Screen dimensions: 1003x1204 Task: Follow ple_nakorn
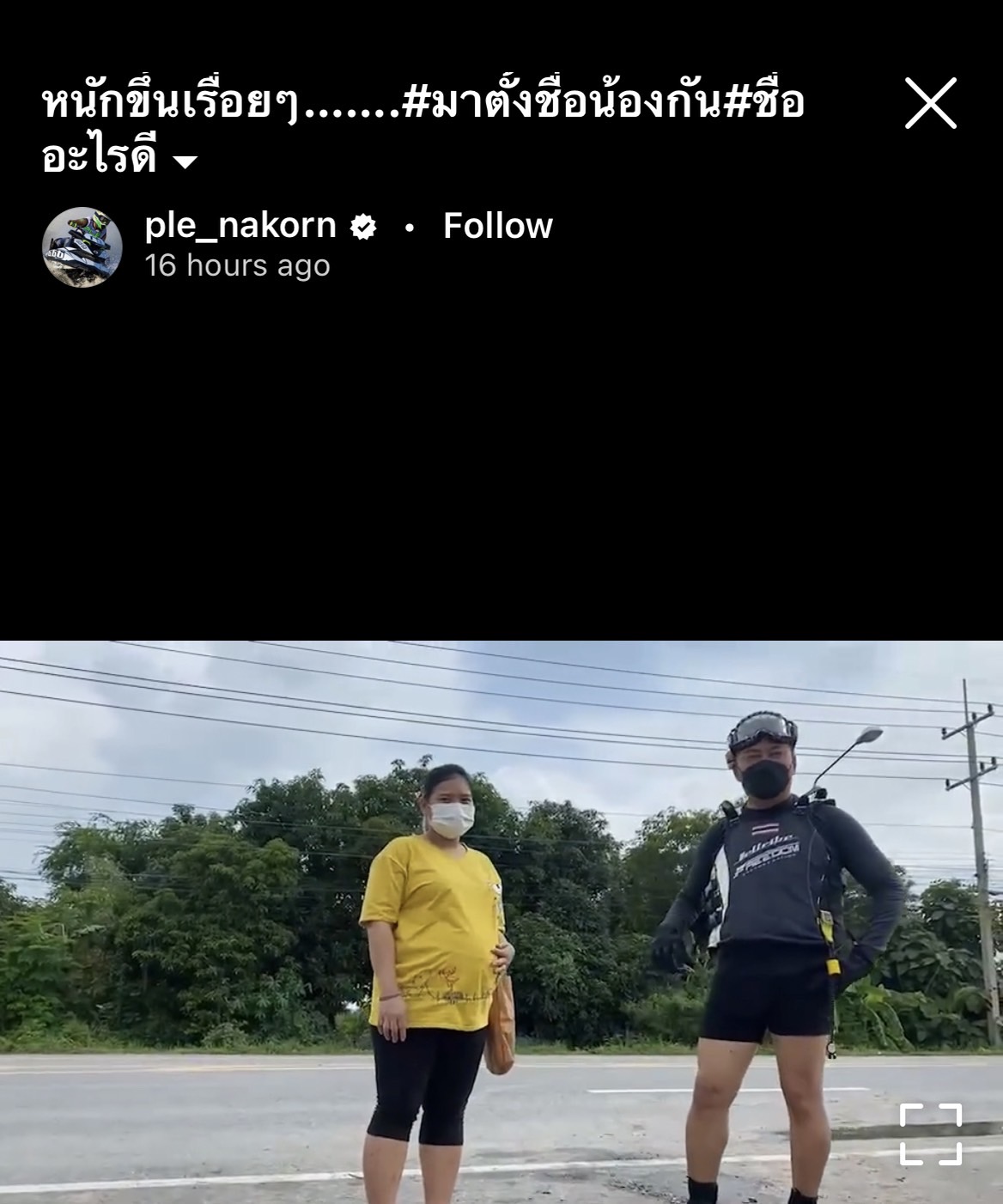(497, 226)
